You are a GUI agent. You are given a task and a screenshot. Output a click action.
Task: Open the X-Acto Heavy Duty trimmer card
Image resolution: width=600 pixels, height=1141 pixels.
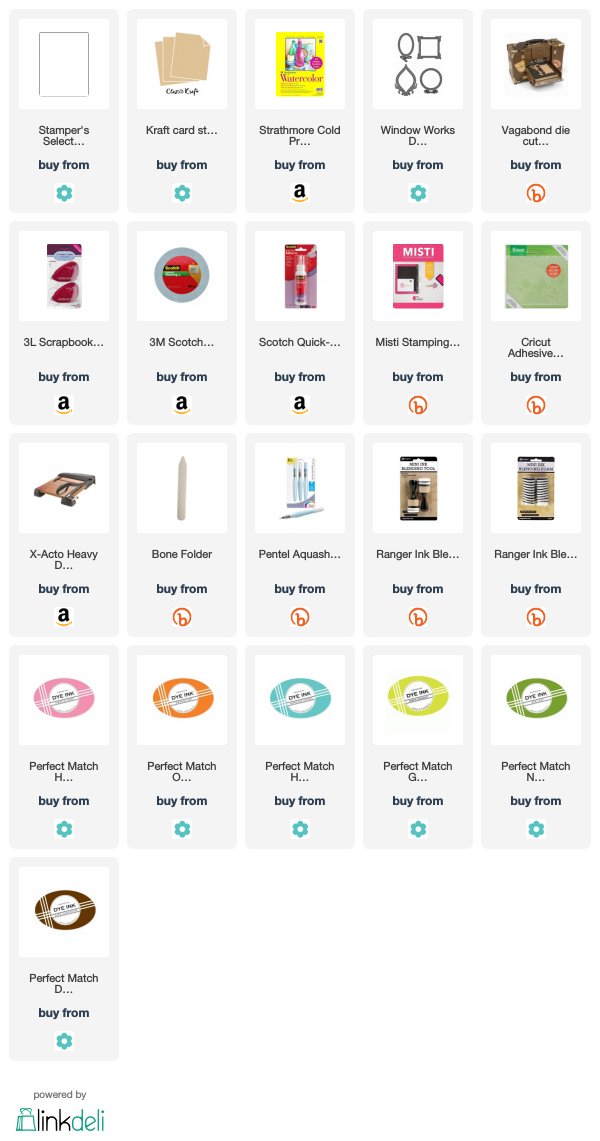coord(64,535)
